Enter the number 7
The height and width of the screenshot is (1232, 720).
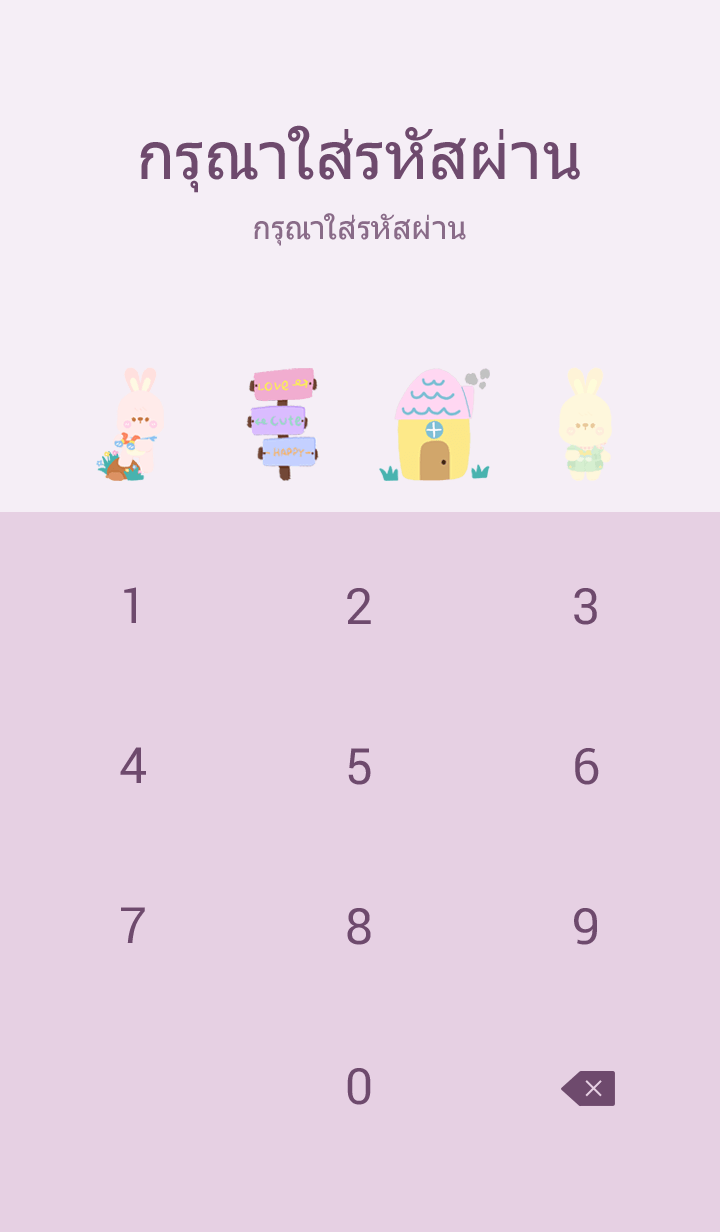132,927
